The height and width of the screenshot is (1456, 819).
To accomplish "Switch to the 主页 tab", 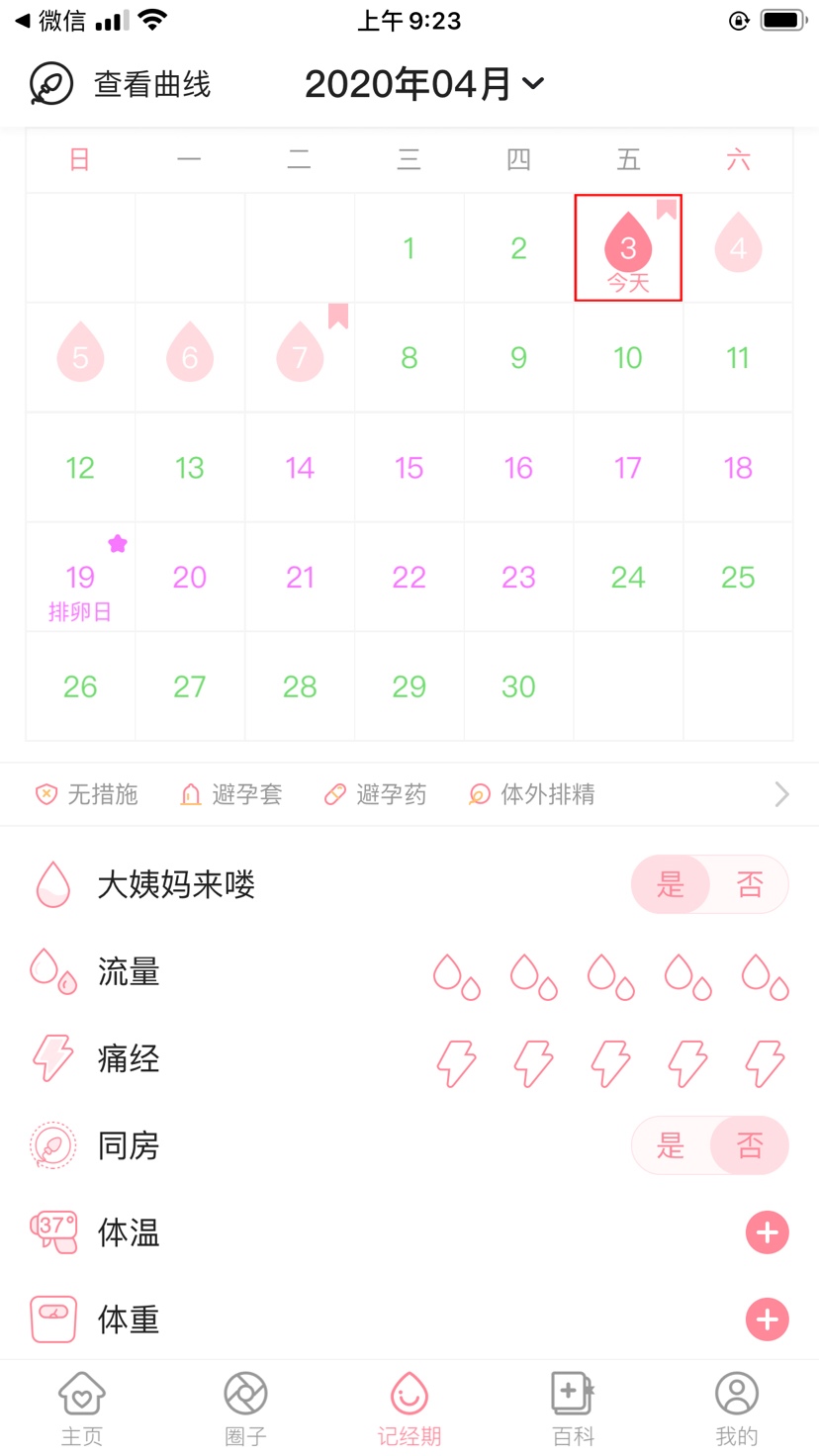I will 82,1409.
